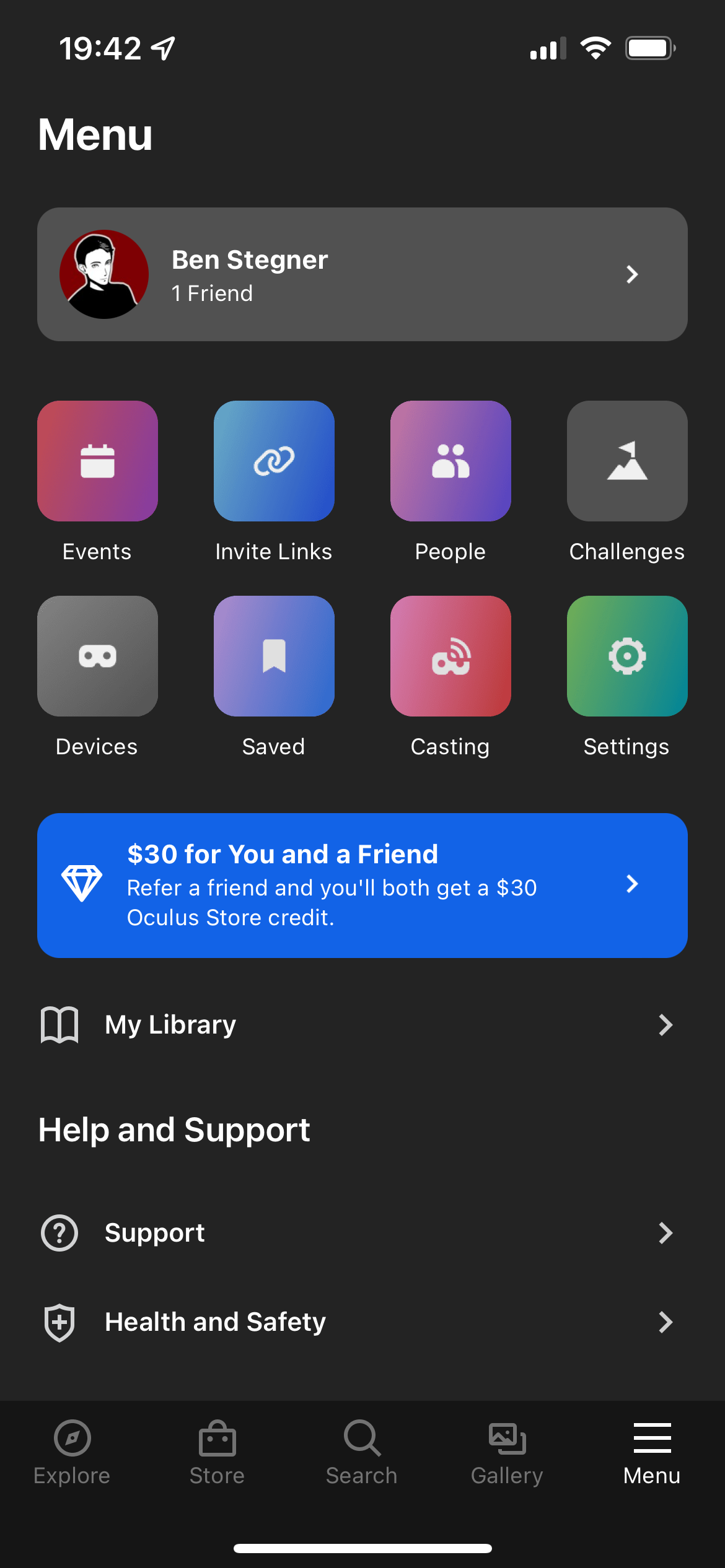Open Saved with the bookmark icon

coord(273,656)
